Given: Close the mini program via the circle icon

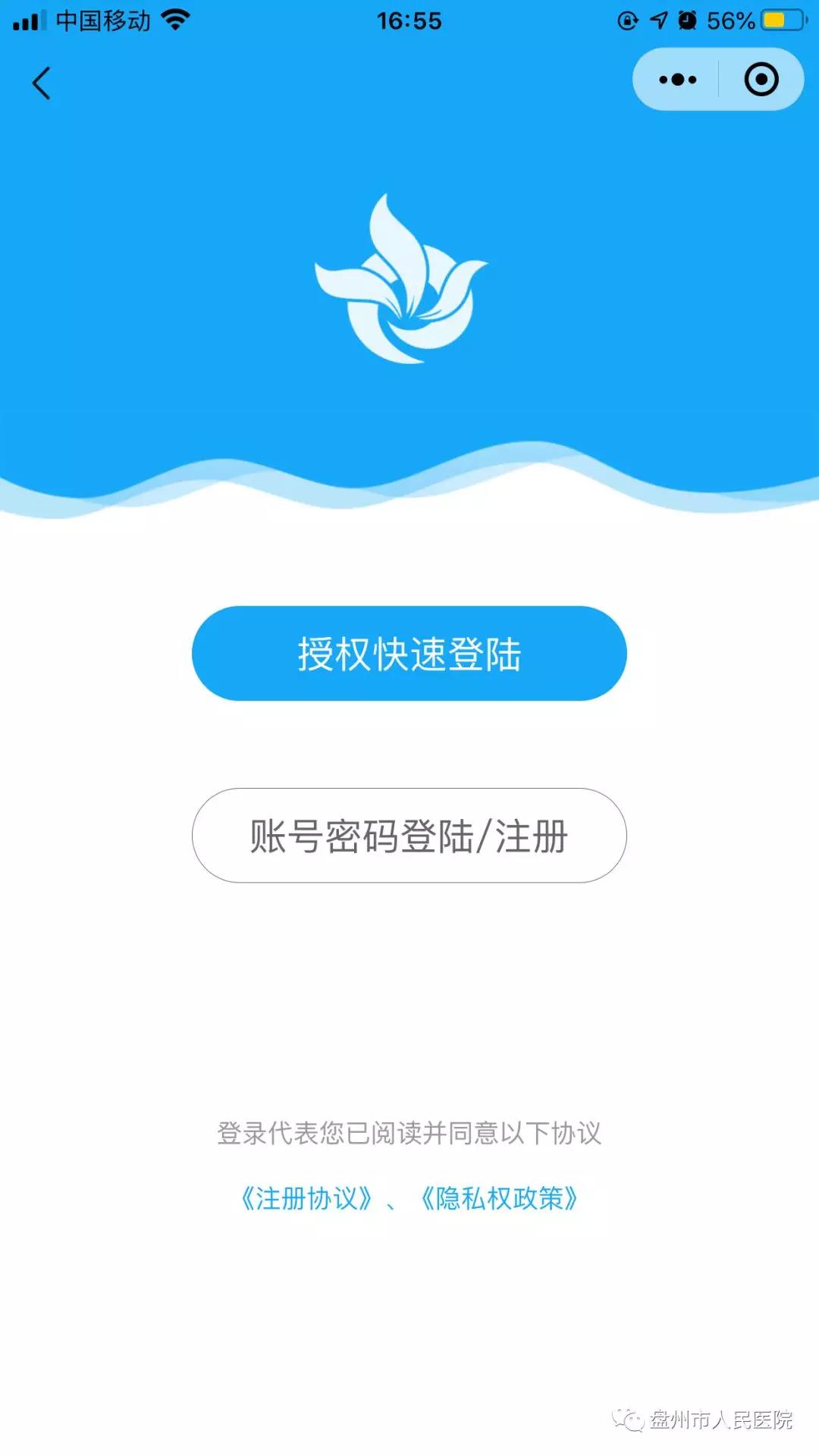Looking at the screenshot, I should pos(761,80).
